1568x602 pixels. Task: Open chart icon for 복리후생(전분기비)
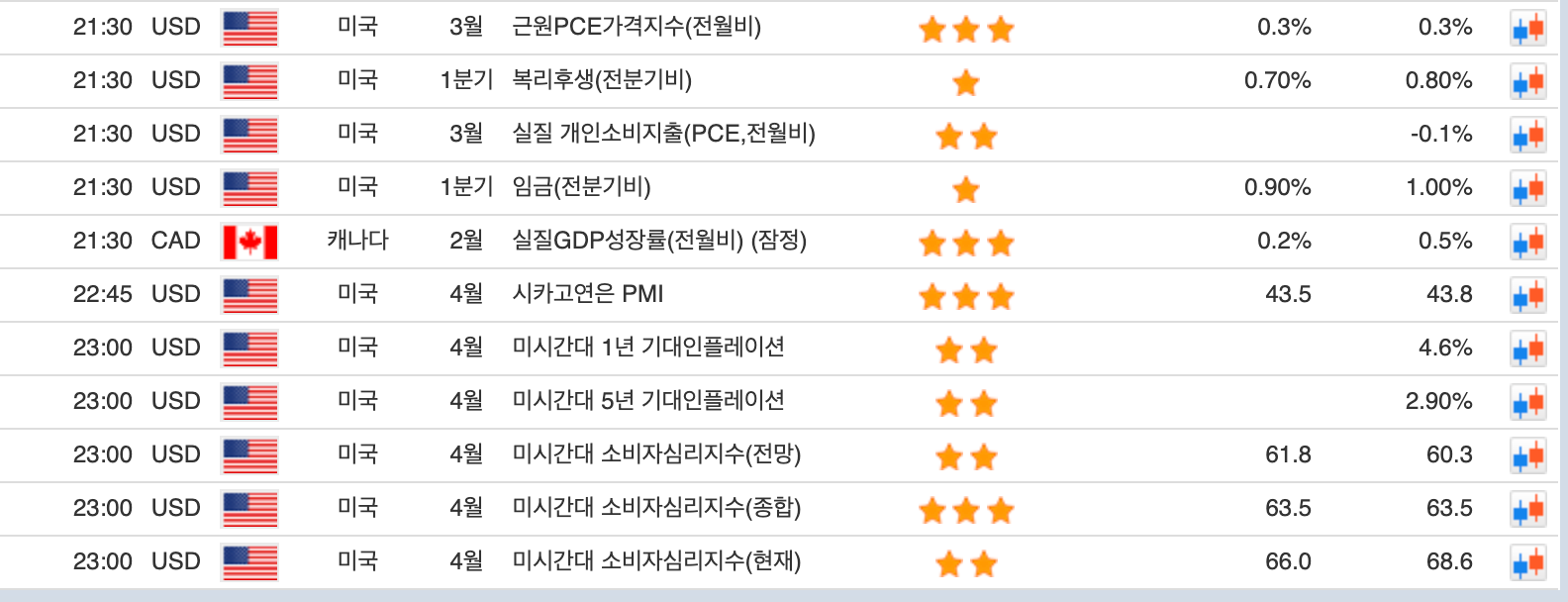point(1528,81)
